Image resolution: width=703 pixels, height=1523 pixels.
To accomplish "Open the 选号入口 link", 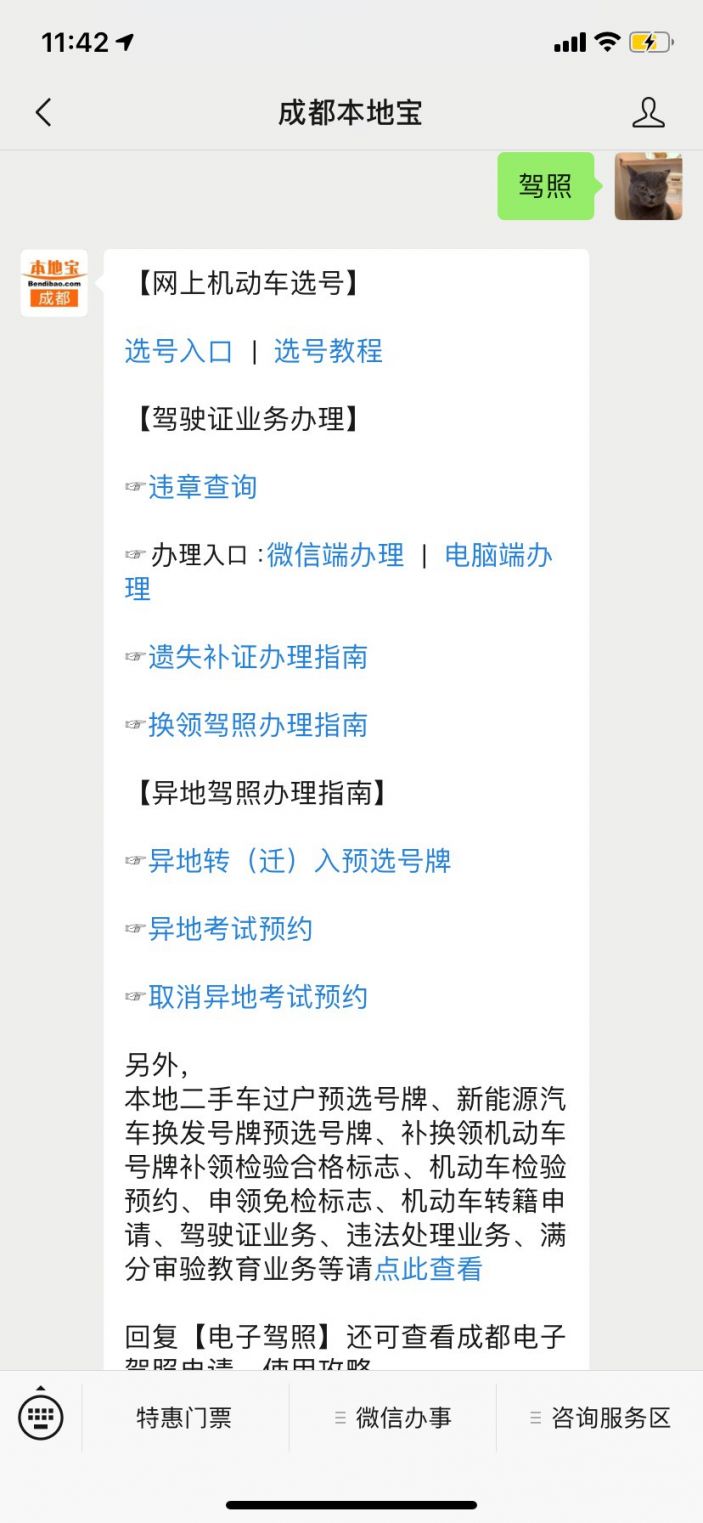I will (x=179, y=351).
